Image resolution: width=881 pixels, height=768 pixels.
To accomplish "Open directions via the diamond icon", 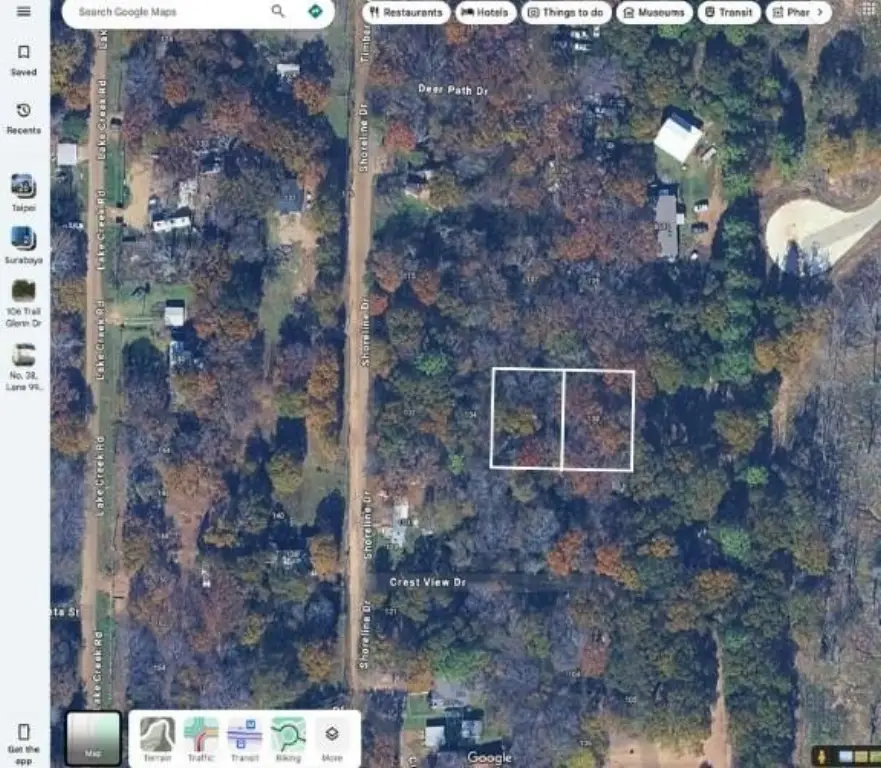I will [315, 11].
